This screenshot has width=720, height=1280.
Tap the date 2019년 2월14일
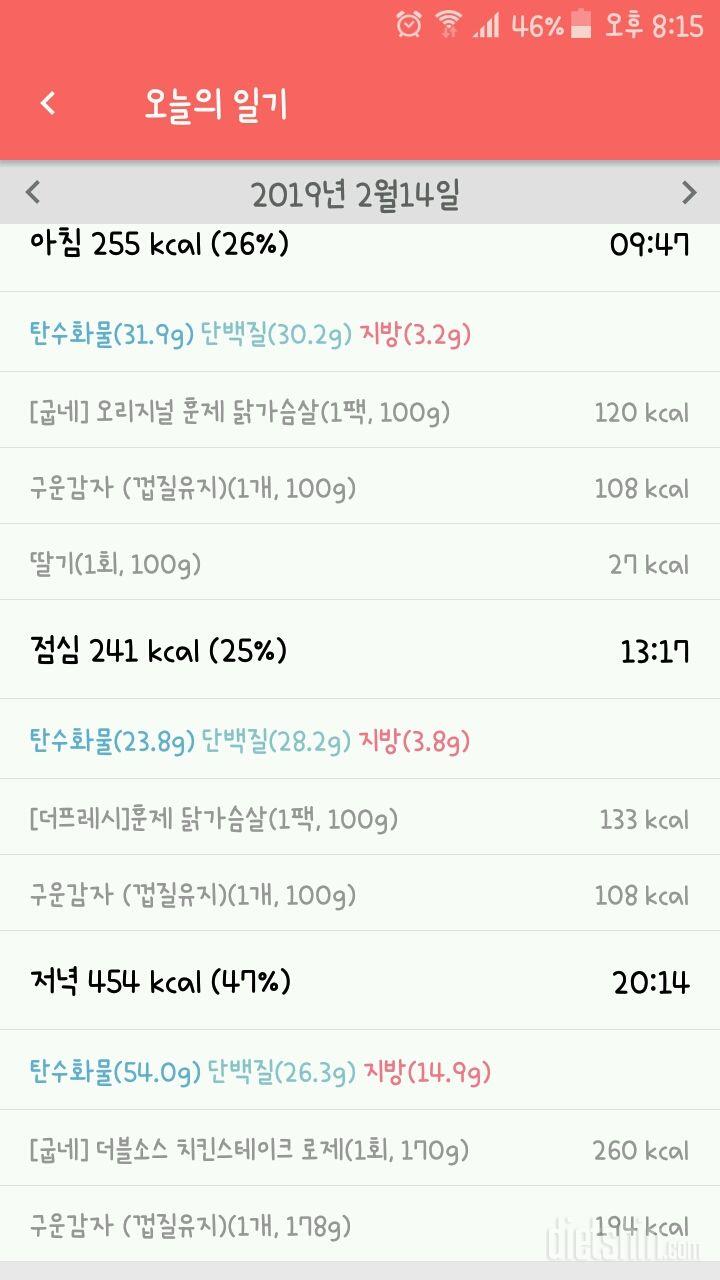(x=355, y=194)
